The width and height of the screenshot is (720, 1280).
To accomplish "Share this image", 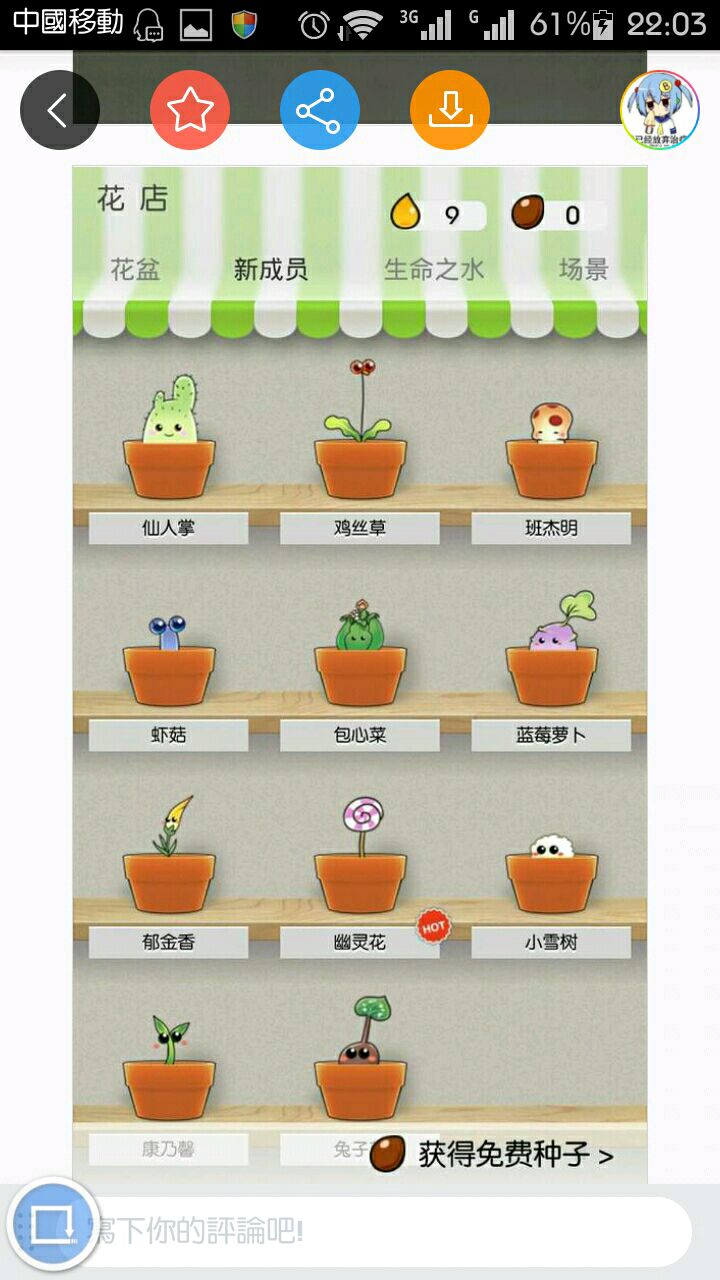I will (319, 110).
